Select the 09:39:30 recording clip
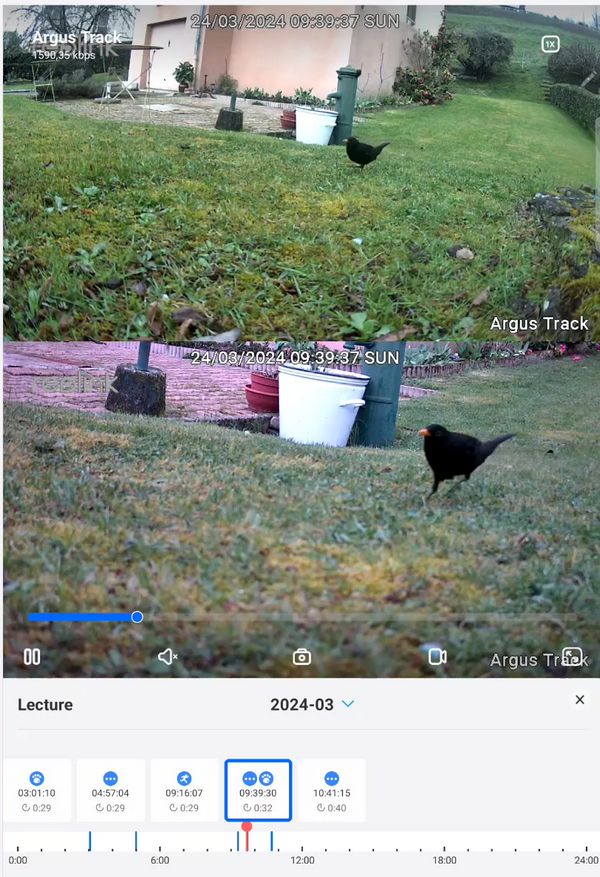 [x=258, y=791]
